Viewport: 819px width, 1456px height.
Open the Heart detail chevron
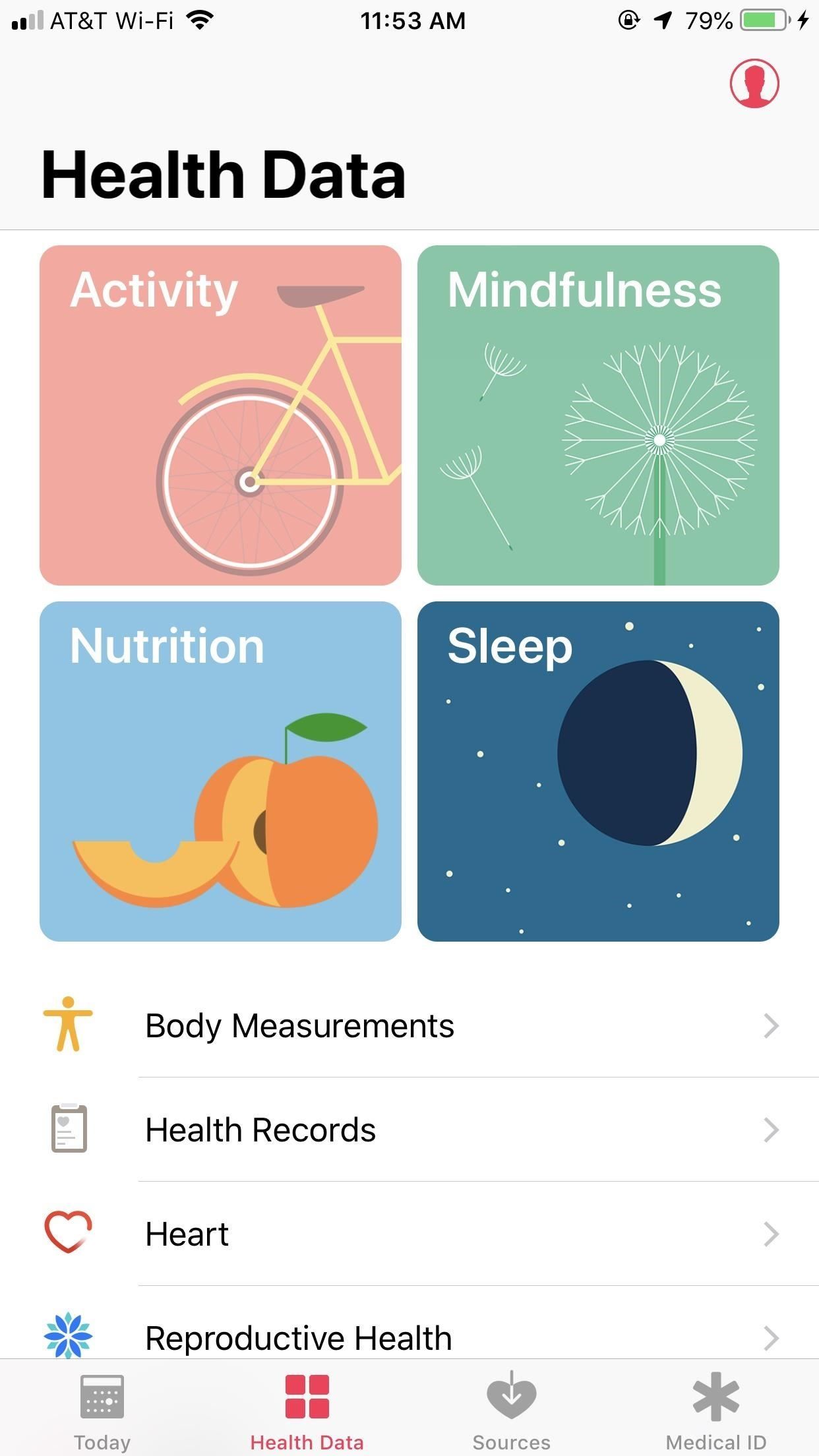click(772, 1233)
